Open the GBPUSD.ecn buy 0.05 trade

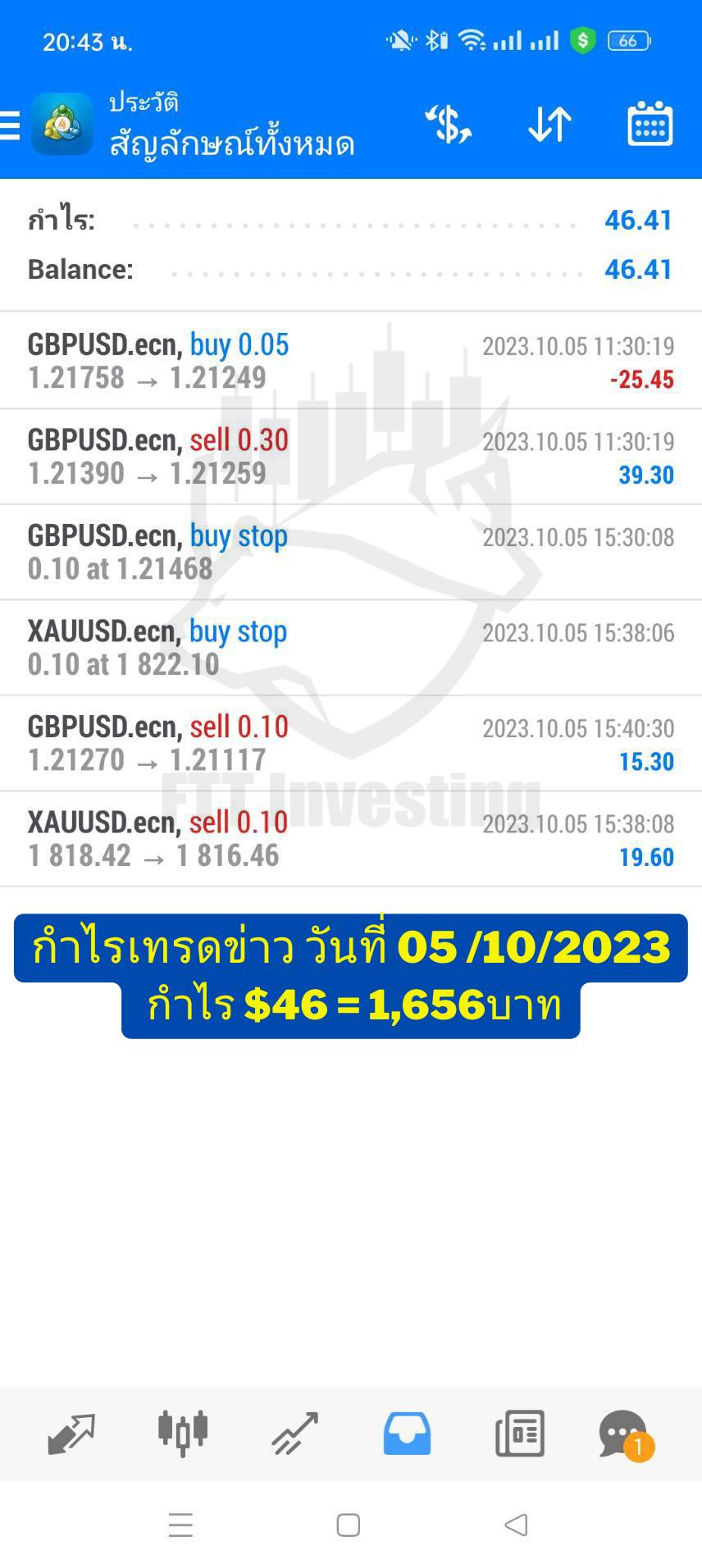[351, 361]
